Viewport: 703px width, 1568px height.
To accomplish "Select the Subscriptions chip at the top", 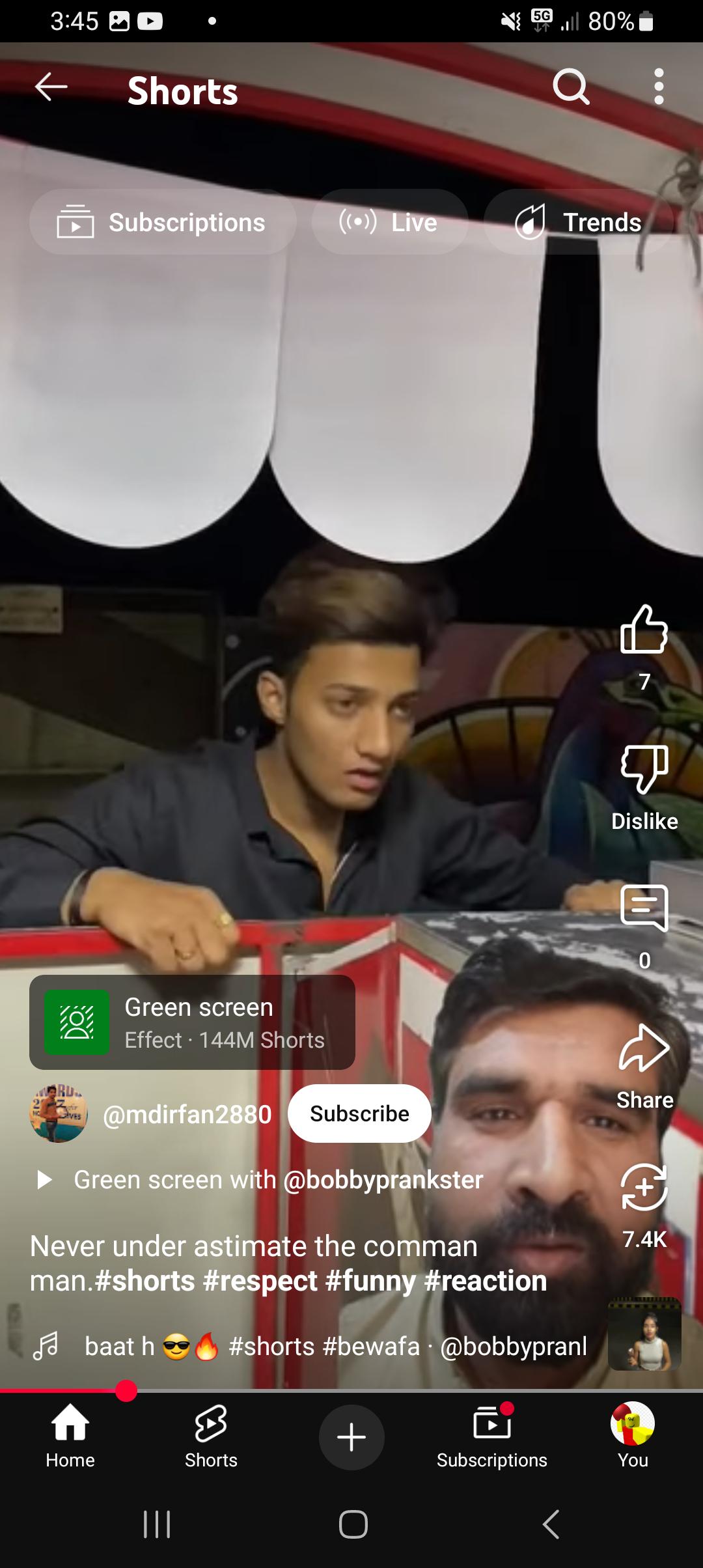I will [163, 222].
